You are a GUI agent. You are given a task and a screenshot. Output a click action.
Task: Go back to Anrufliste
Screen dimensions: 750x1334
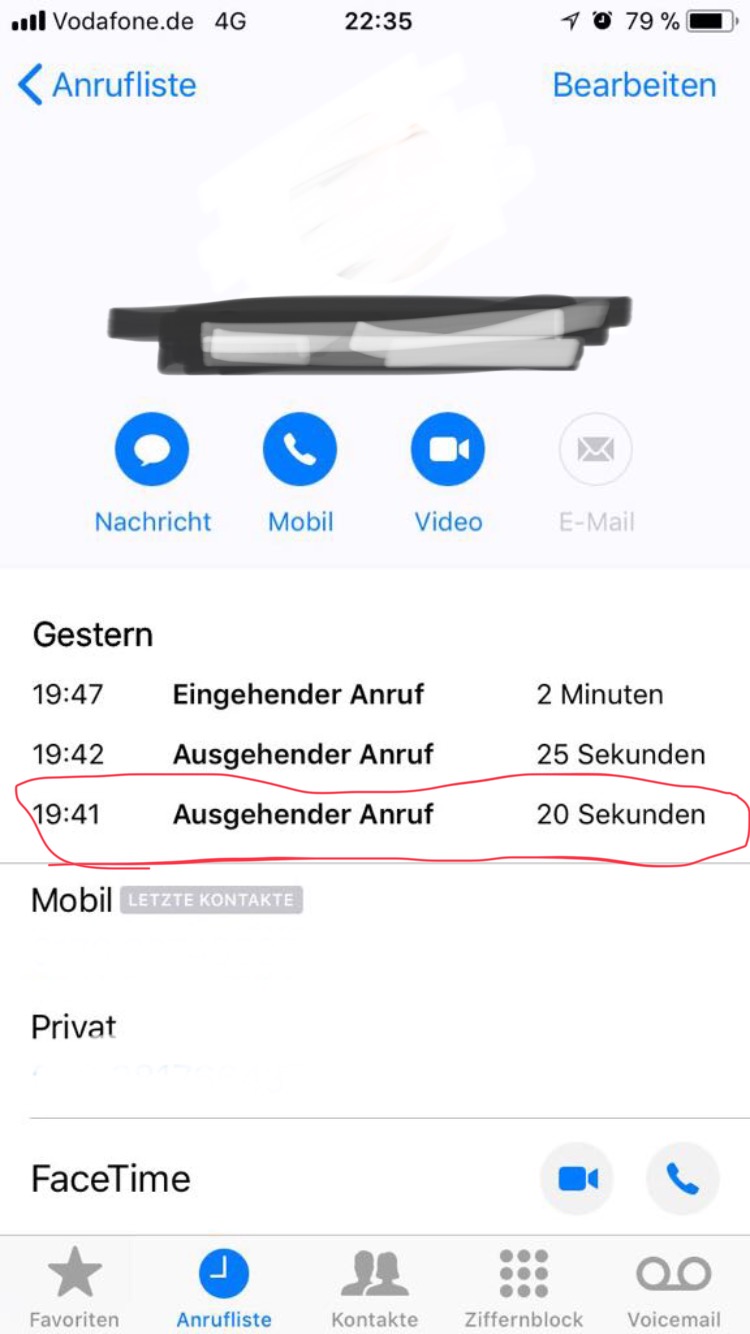107,86
